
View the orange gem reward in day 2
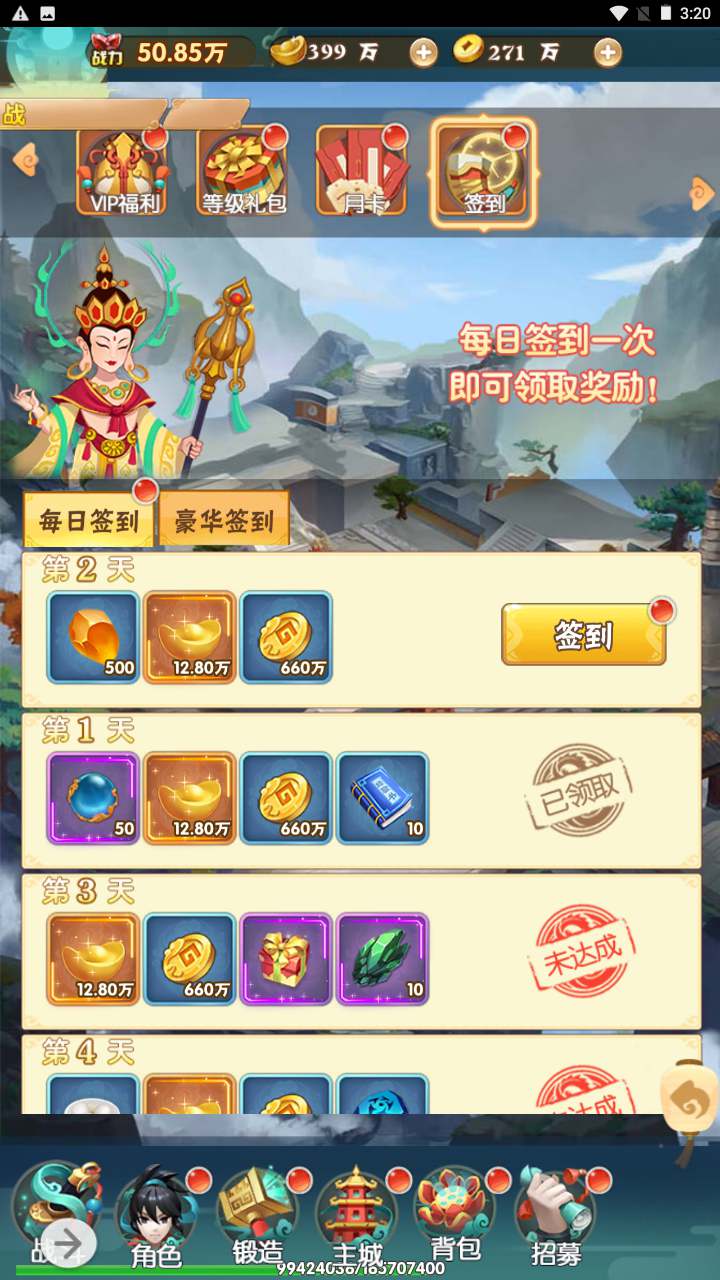tap(93, 637)
